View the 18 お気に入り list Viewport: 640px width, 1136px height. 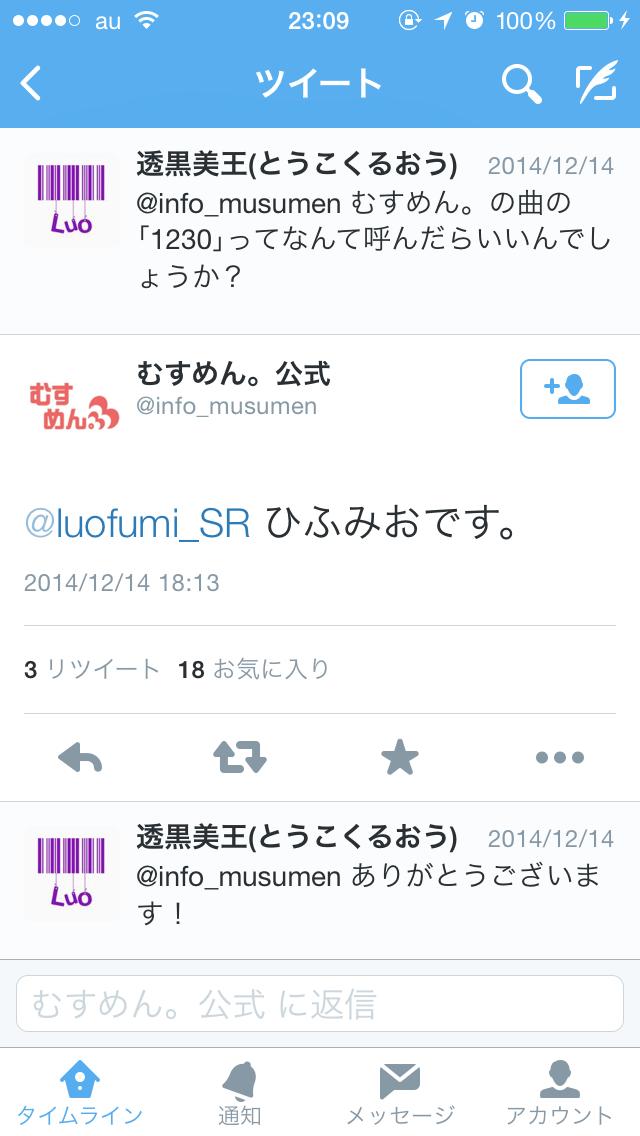pos(253,669)
